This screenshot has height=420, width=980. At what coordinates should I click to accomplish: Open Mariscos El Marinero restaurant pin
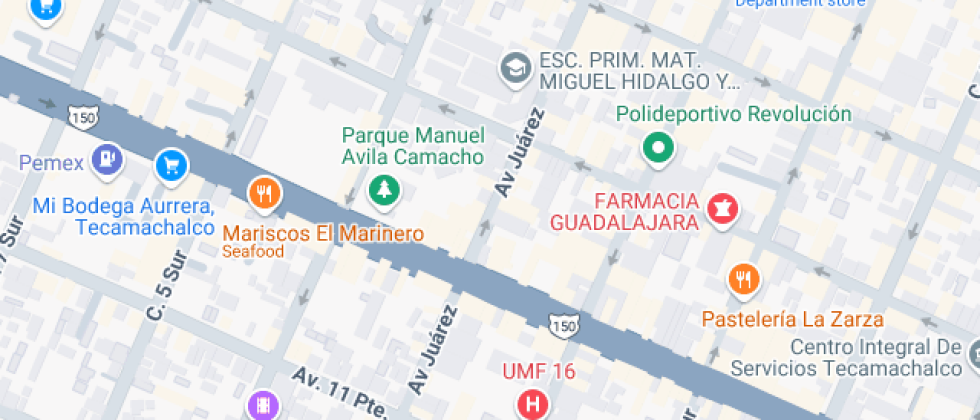tap(264, 194)
